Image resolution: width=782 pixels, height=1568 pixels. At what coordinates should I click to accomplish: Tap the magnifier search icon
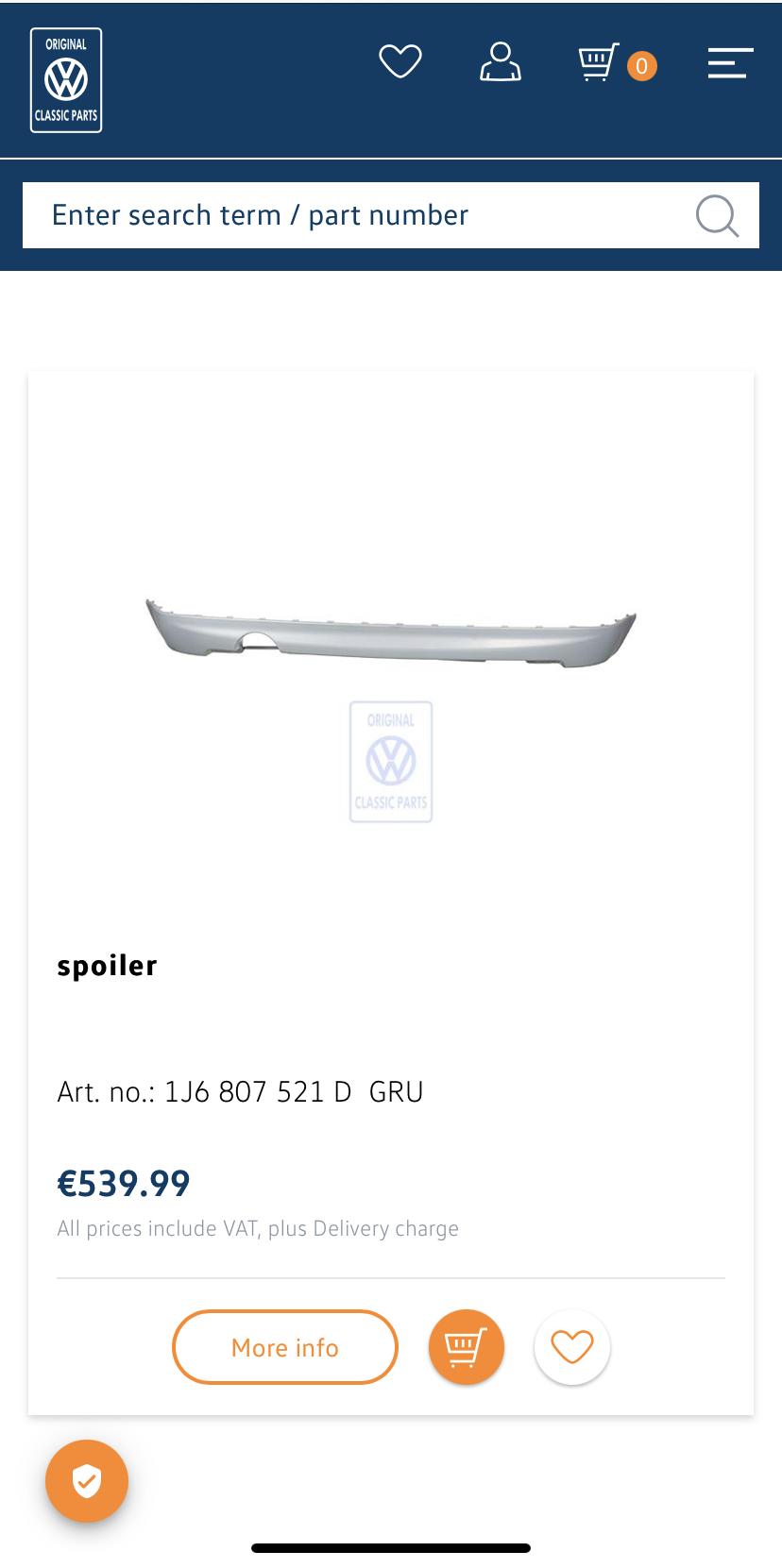(717, 216)
